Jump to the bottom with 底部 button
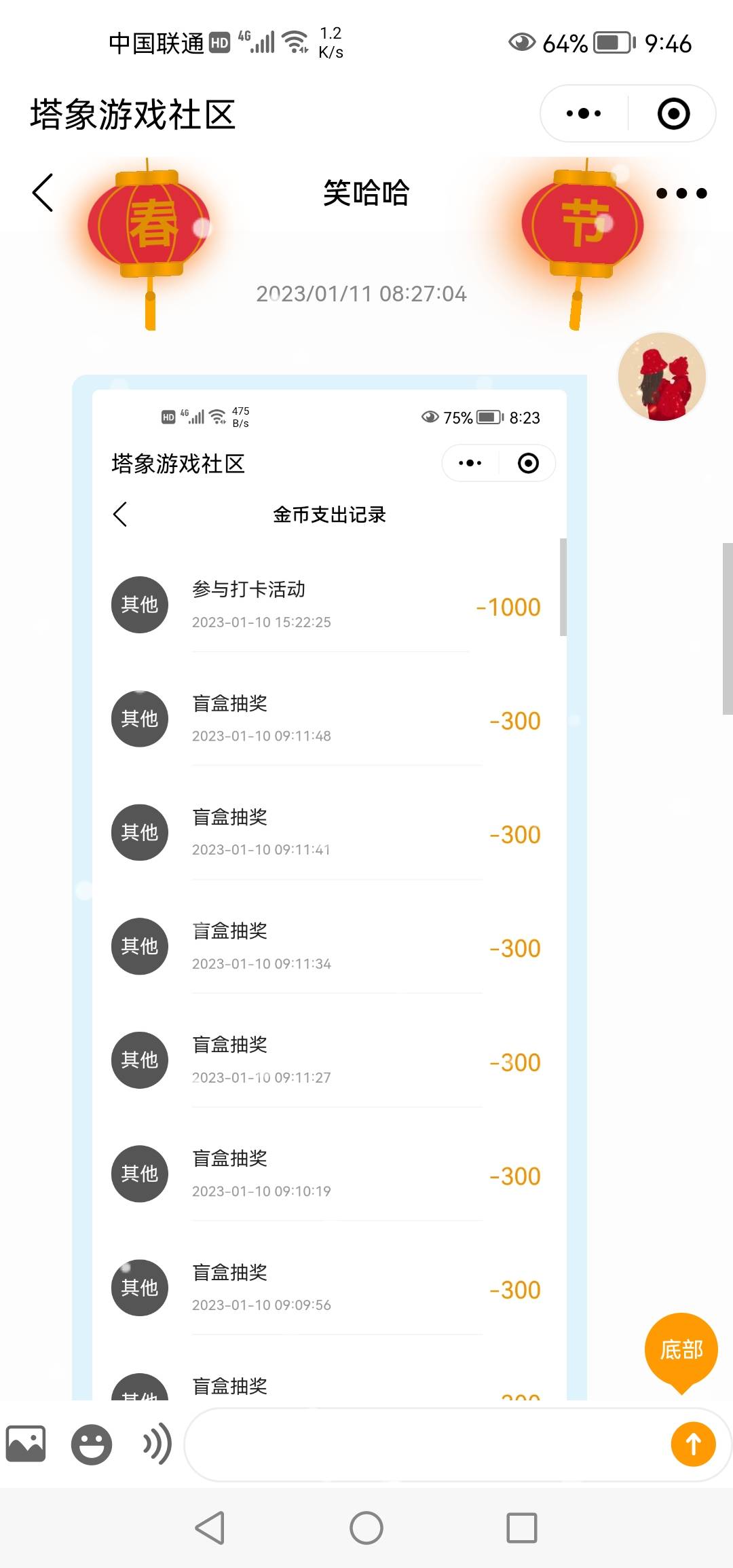This screenshot has height=1568, width=733. 681,1349
